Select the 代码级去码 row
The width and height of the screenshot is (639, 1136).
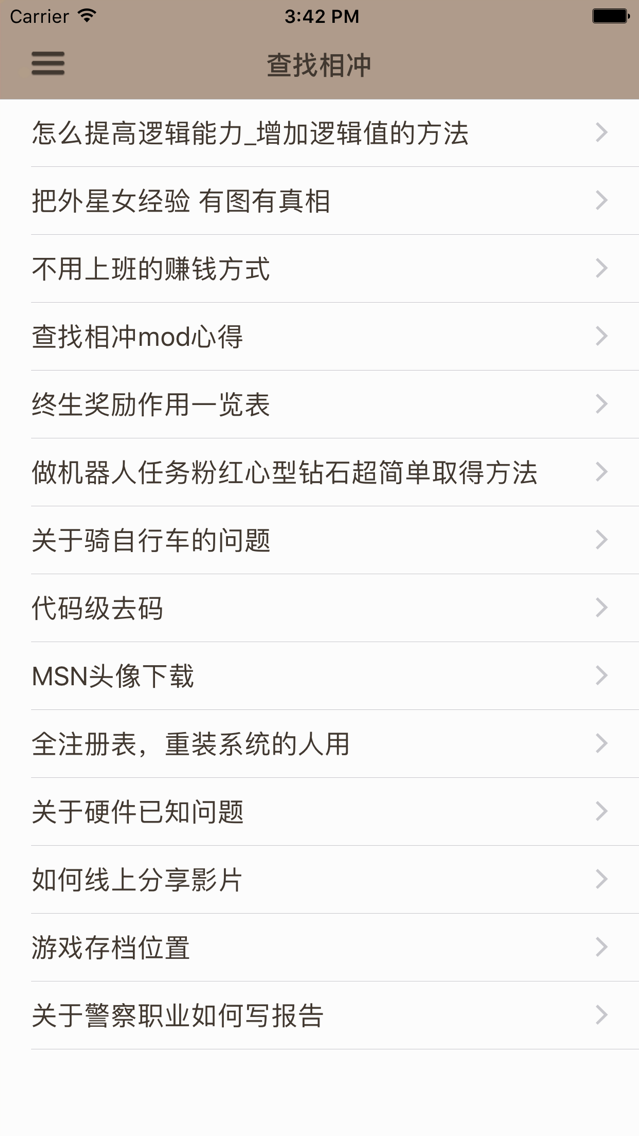[97, 608]
